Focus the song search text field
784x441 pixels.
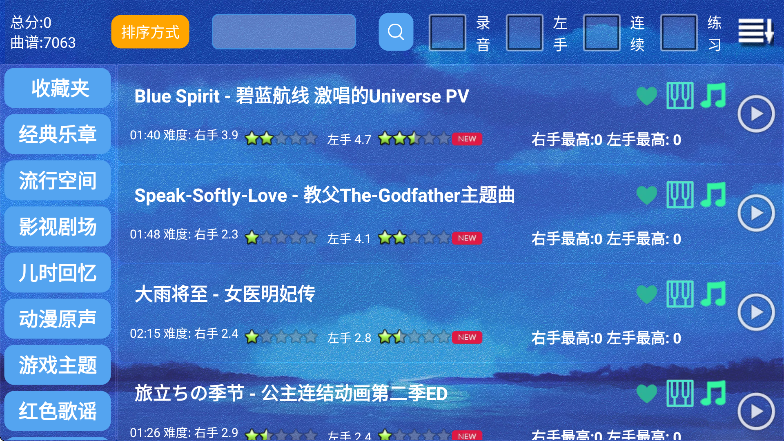[x=283, y=32]
